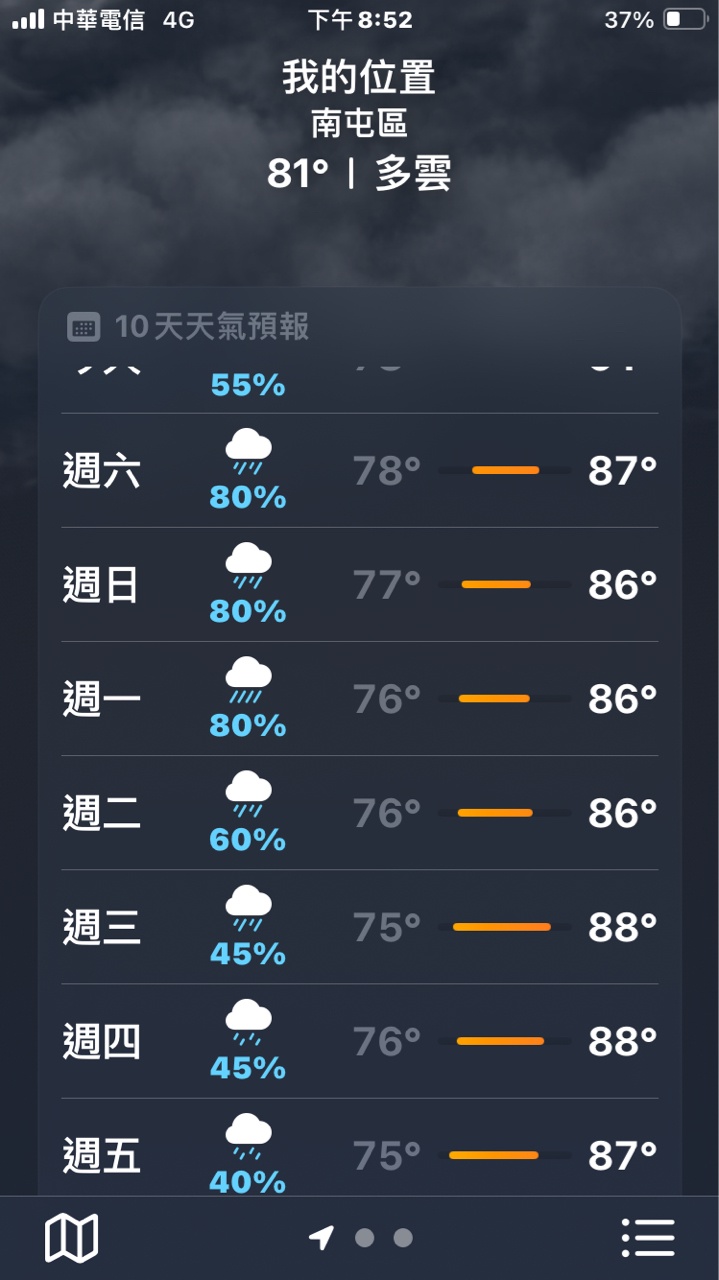View the 週四 forecast details
Viewport: 719px width, 1280px height.
click(x=360, y=1041)
